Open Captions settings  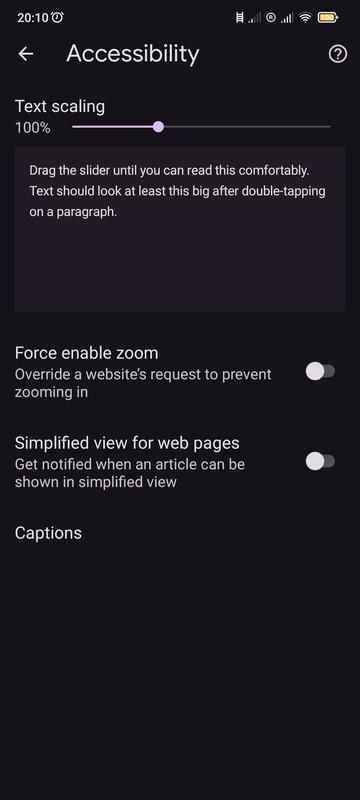180,533
